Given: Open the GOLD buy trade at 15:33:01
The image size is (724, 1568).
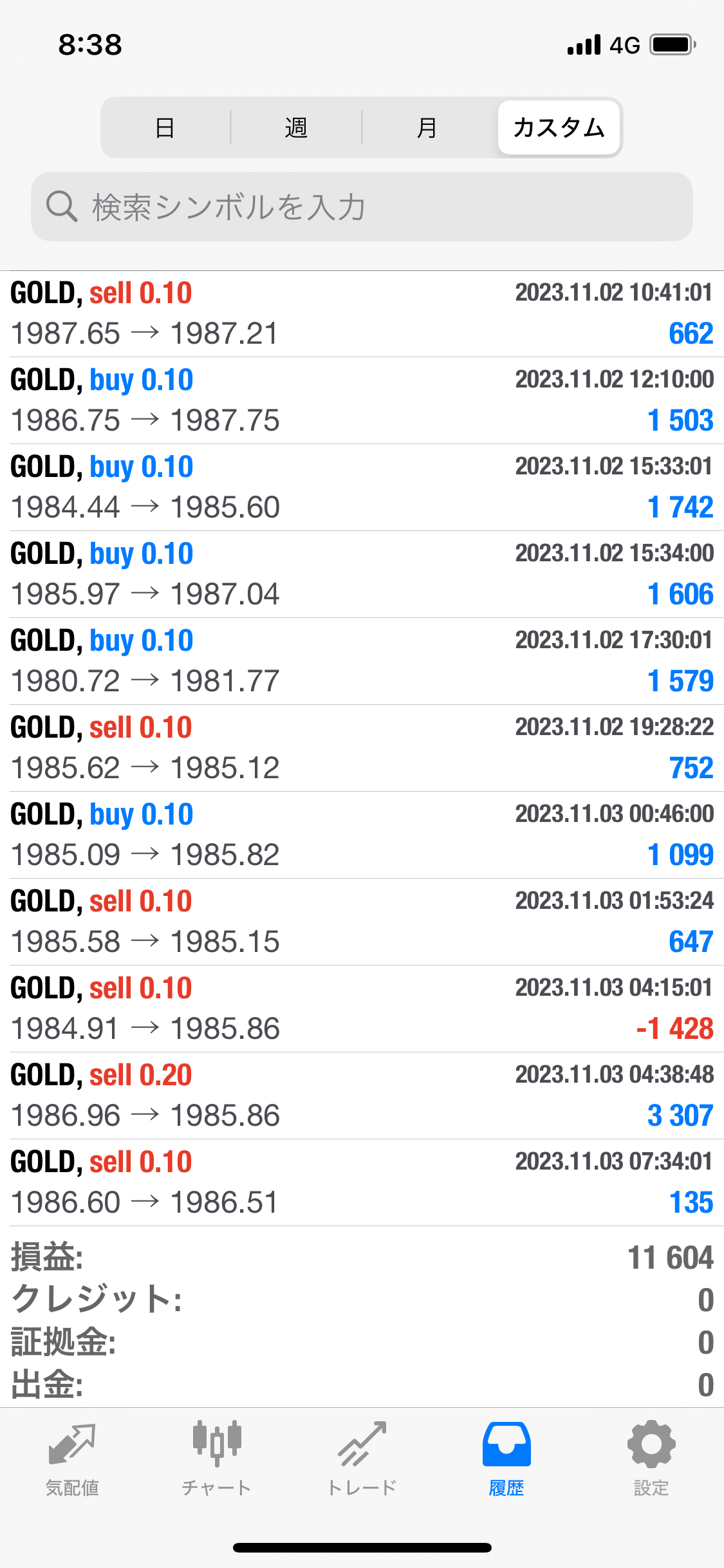Looking at the screenshot, I should click(362, 488).
